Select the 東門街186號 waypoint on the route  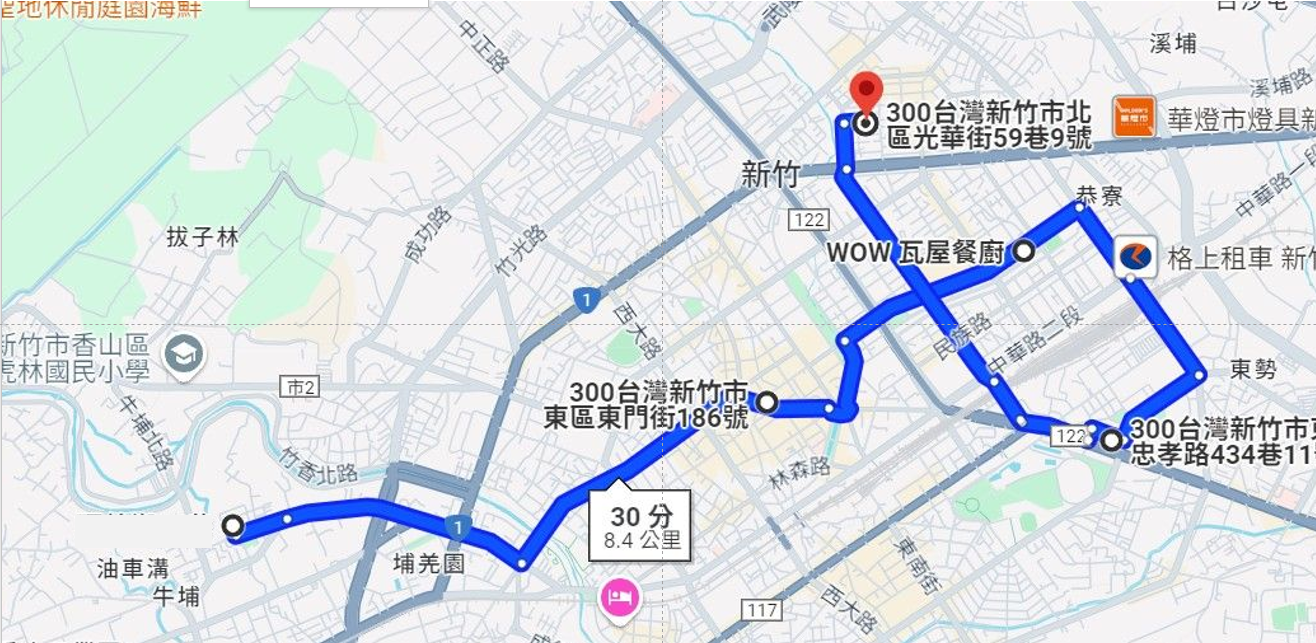[x=767, y=402]
